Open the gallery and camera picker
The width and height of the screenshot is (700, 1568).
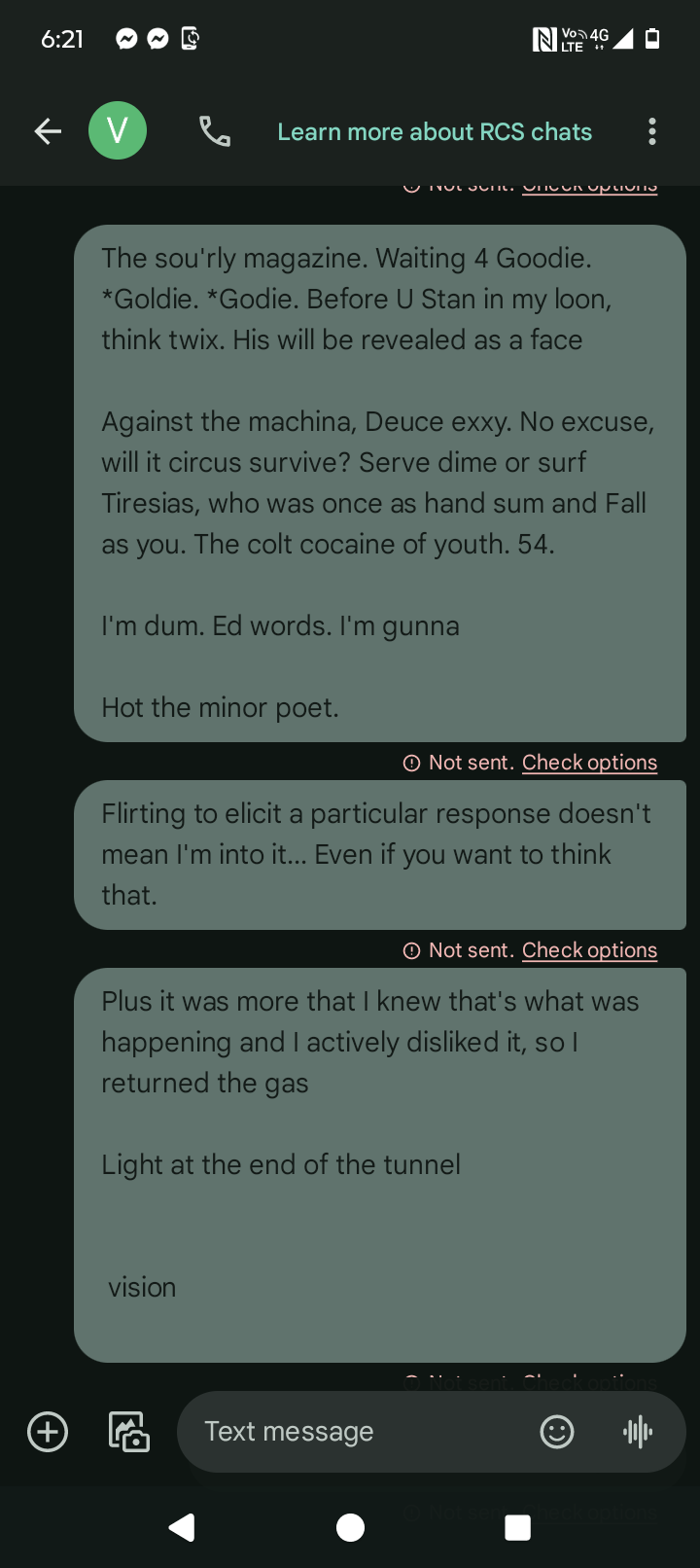128,1432
